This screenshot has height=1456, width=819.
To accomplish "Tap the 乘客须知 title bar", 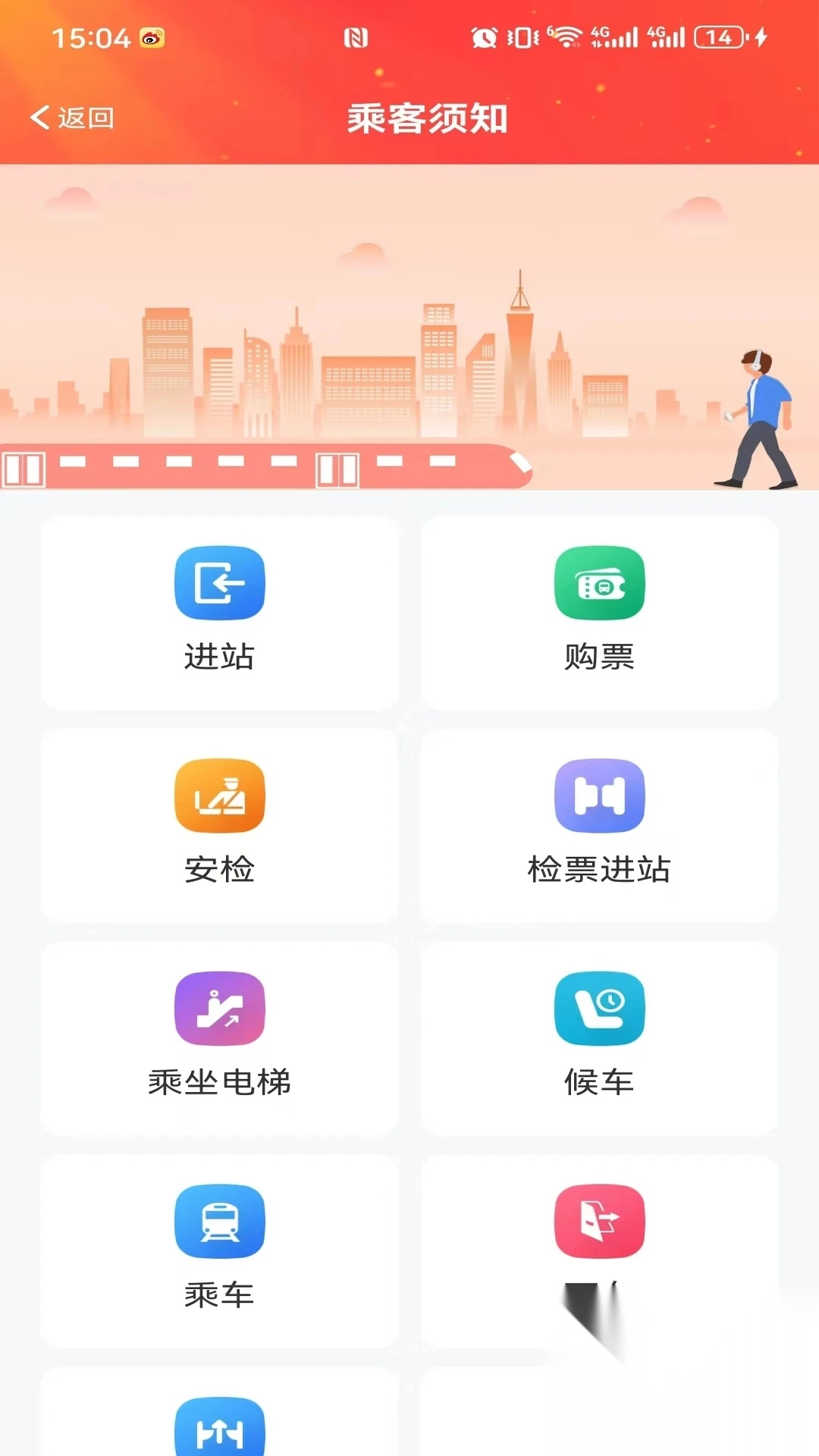I will 428,119.
